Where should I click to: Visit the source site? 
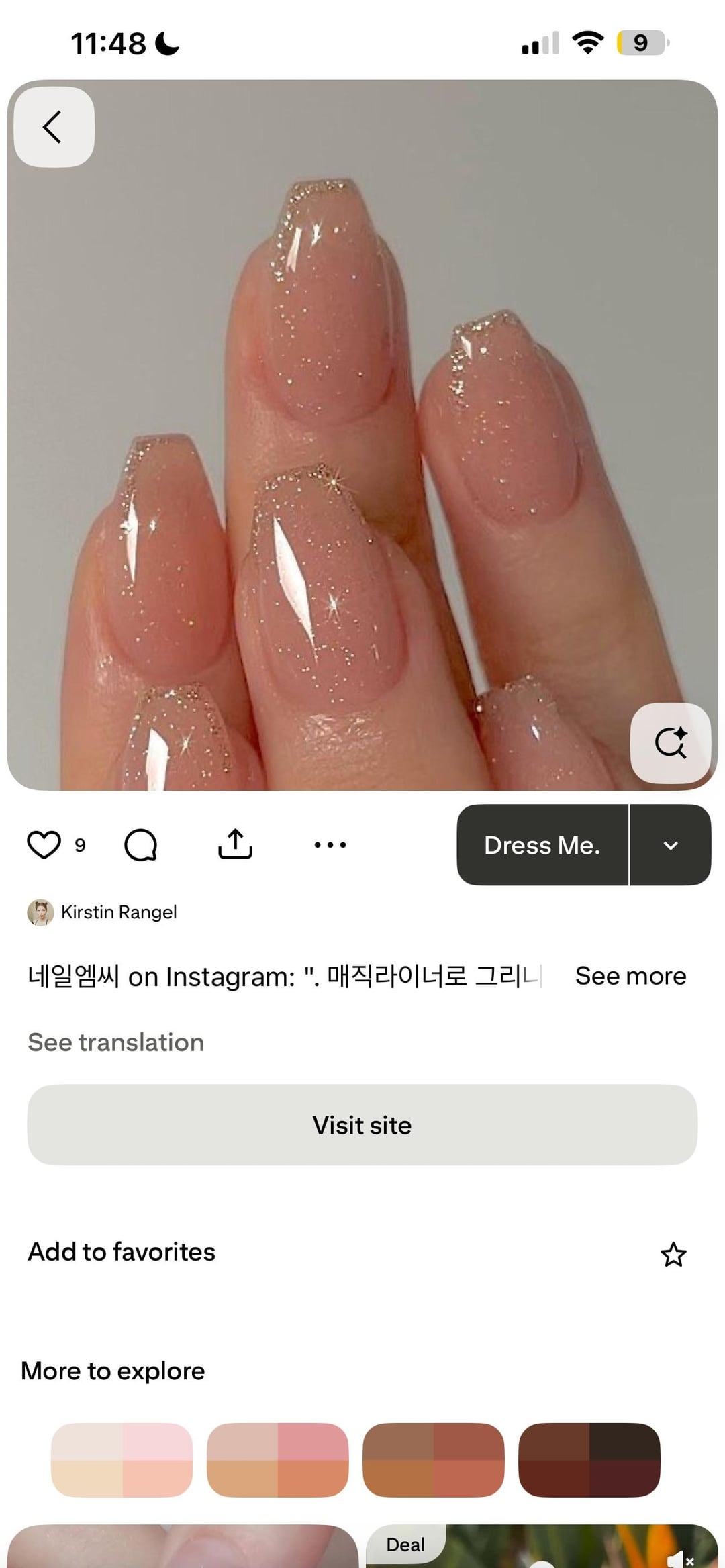362,1125
